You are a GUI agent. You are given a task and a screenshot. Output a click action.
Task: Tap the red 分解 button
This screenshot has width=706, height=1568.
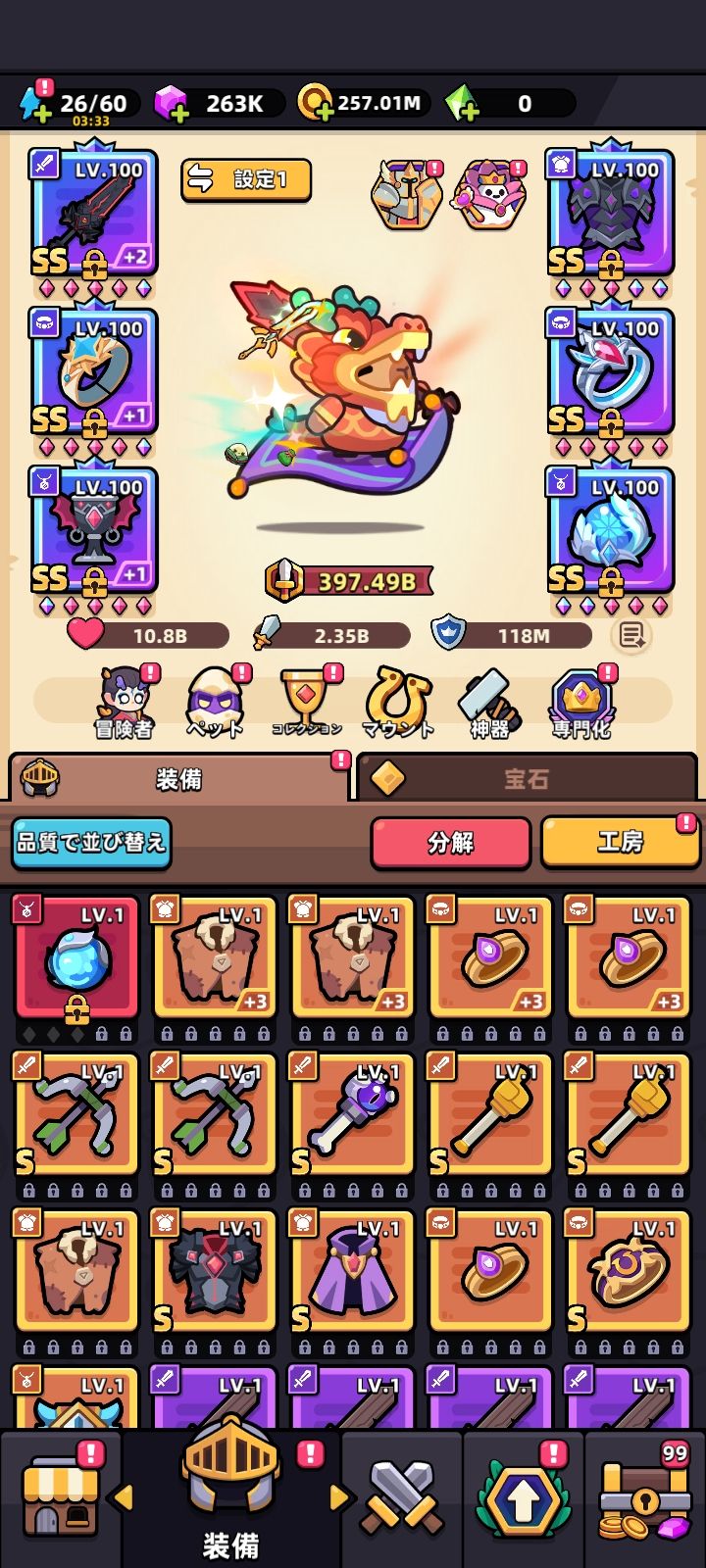point(450,843)
